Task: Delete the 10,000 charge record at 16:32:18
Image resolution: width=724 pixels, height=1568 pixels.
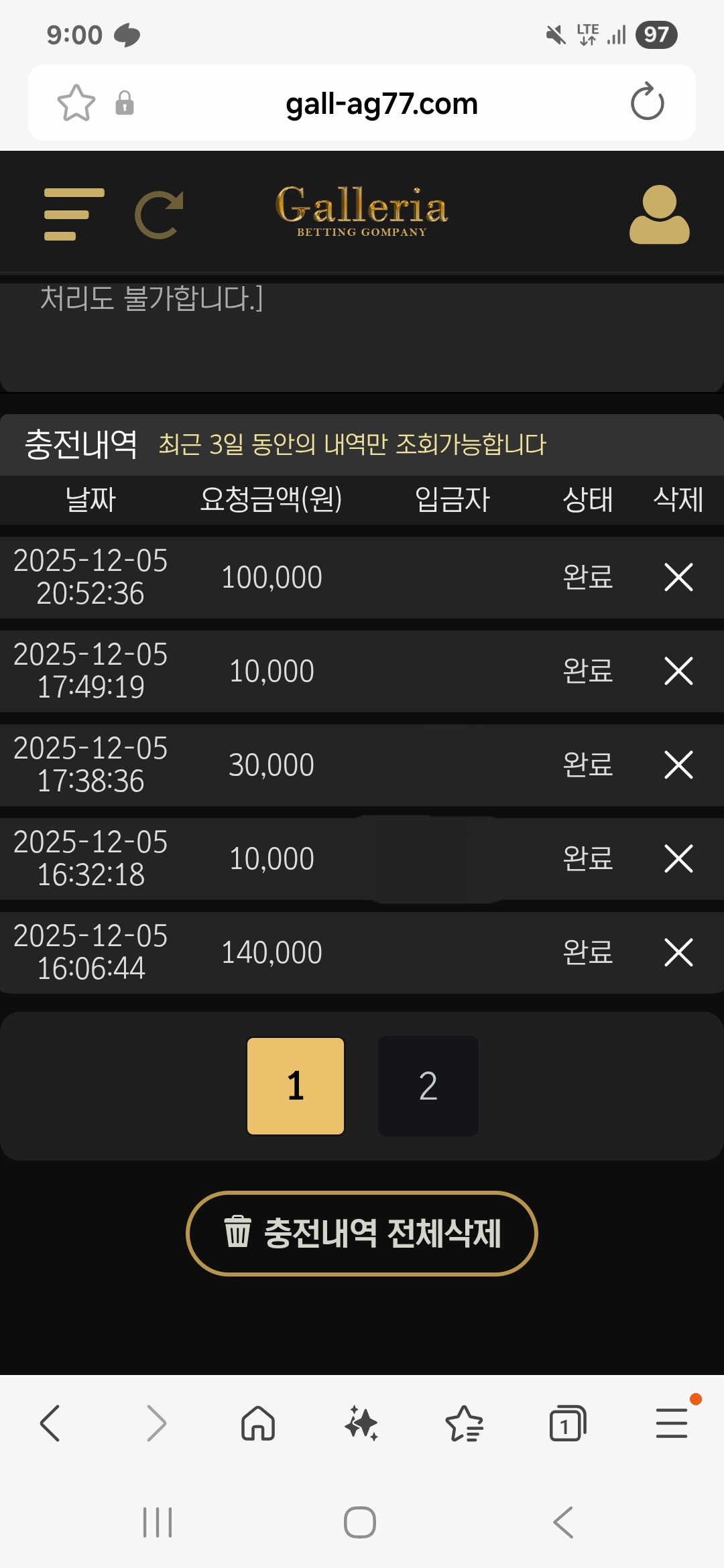Action: [678, 858]
